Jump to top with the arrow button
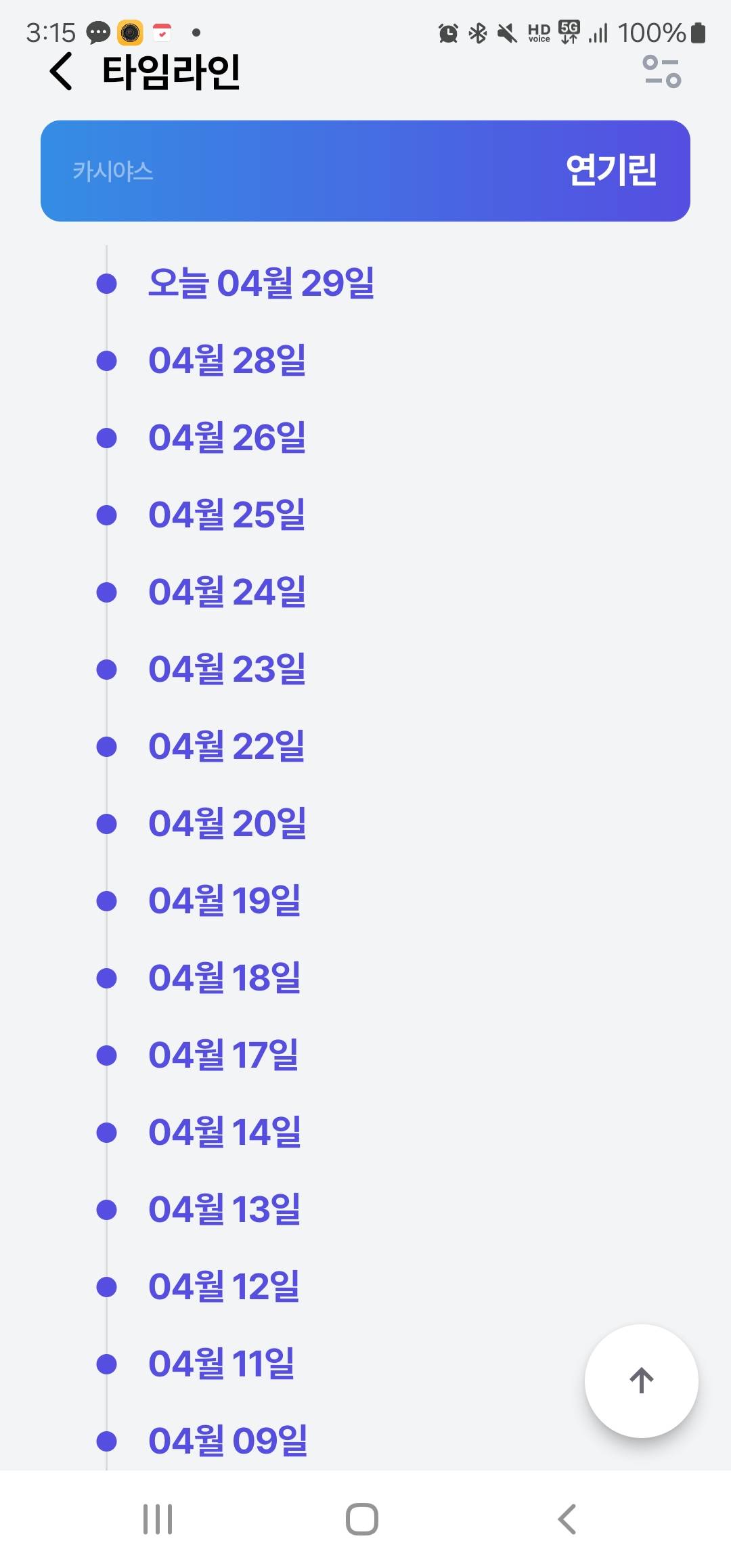 (x=641, y=1380)
